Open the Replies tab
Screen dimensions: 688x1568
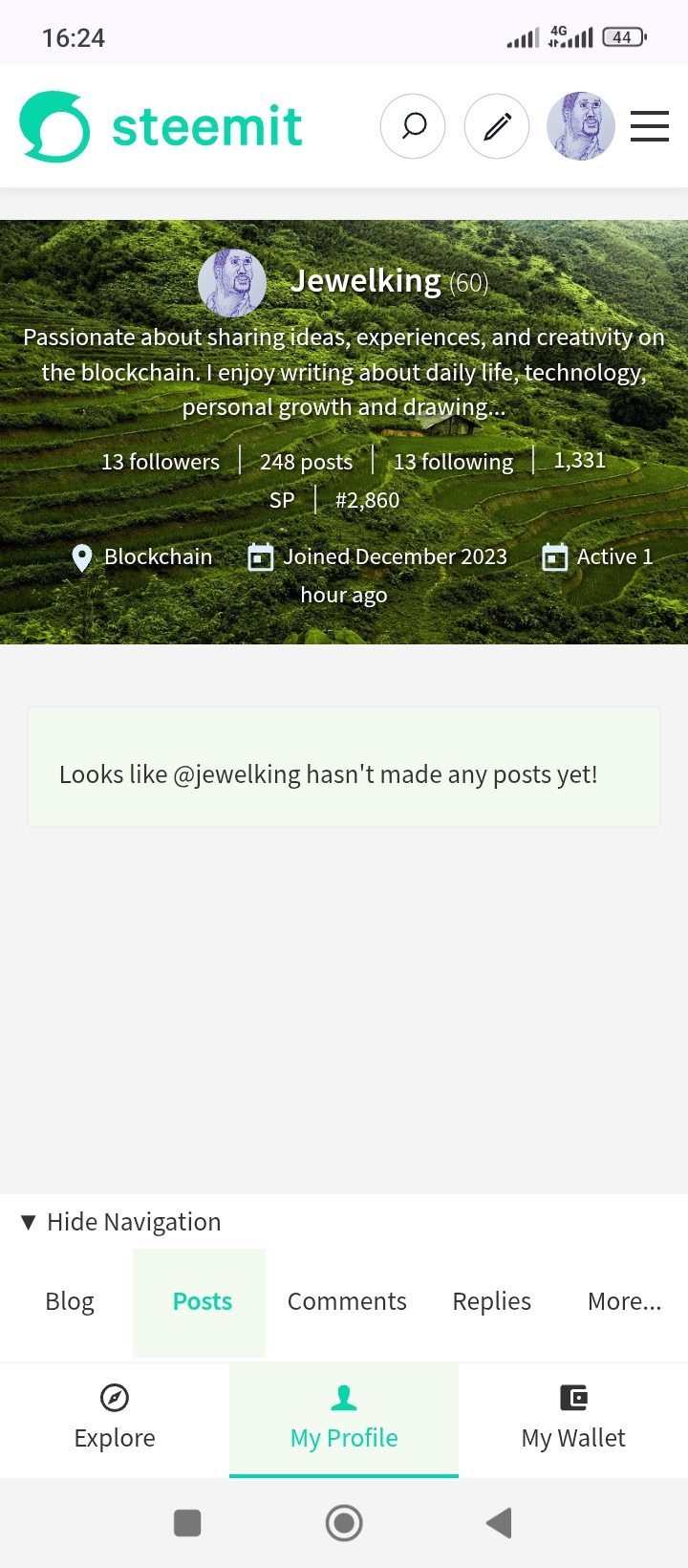click(491, 1301)
